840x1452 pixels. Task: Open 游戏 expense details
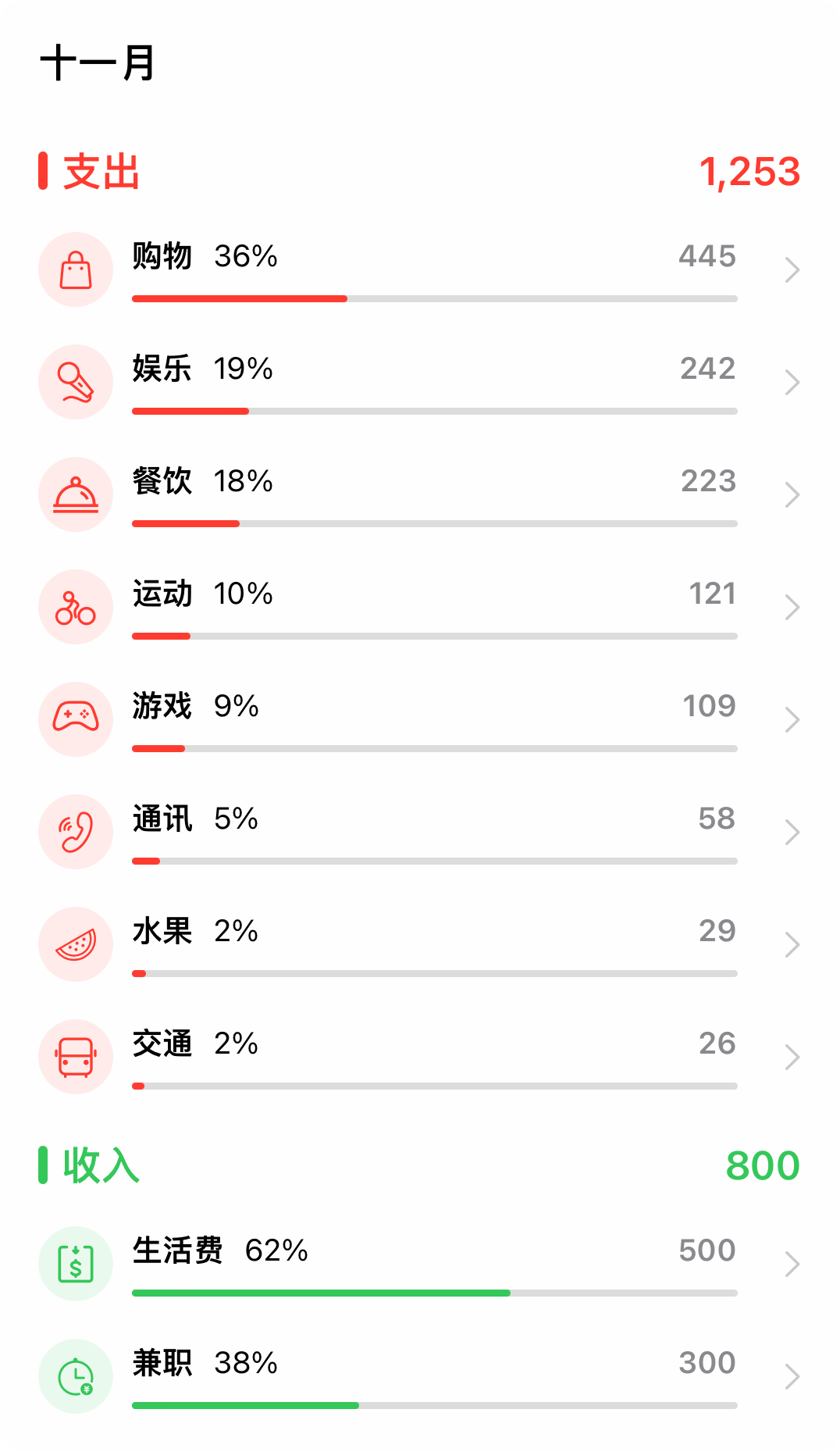point(420,719)
